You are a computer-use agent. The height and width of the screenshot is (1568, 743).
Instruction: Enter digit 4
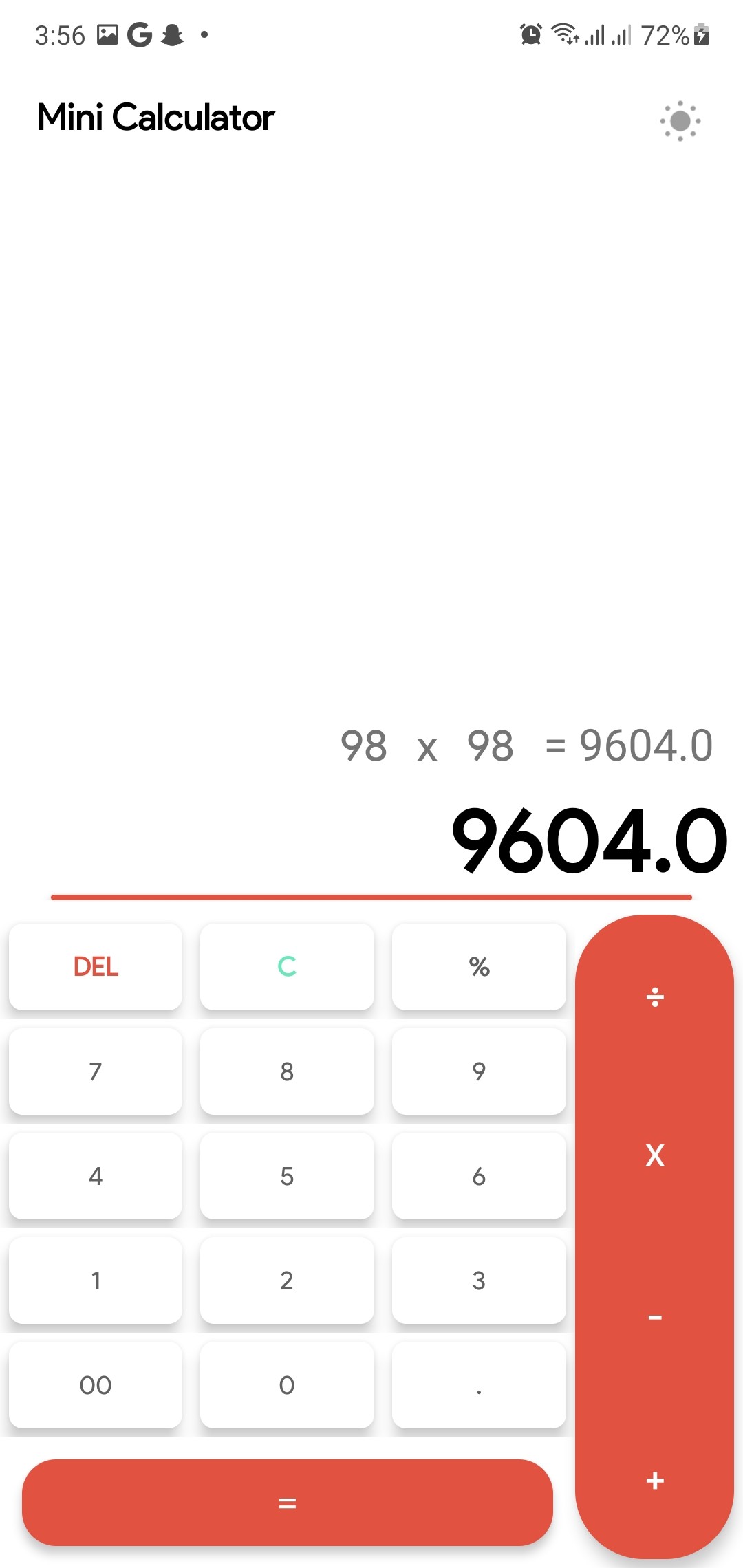point(96,1176)
